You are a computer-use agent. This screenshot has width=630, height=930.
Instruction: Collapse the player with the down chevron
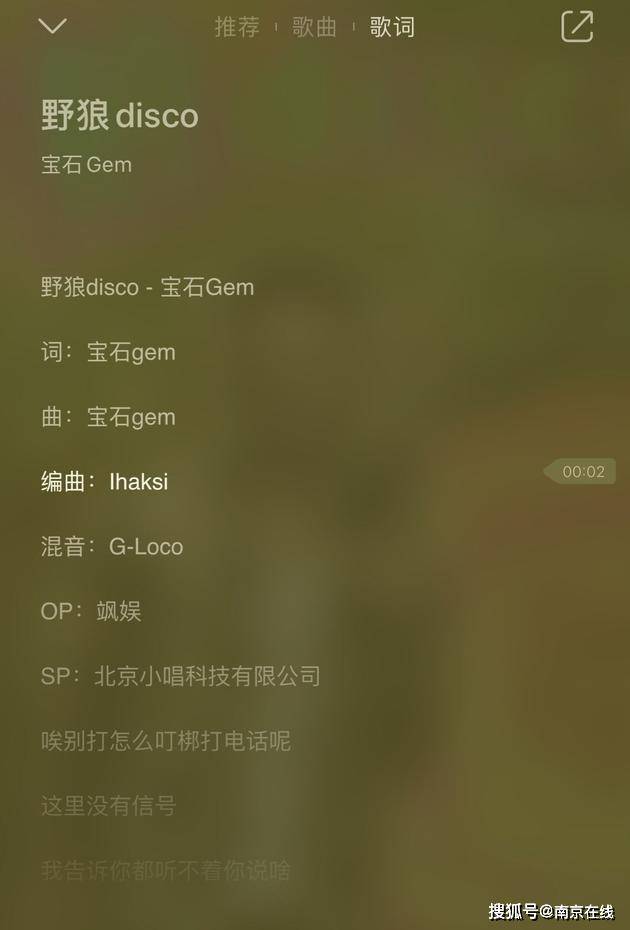(52, 26)
